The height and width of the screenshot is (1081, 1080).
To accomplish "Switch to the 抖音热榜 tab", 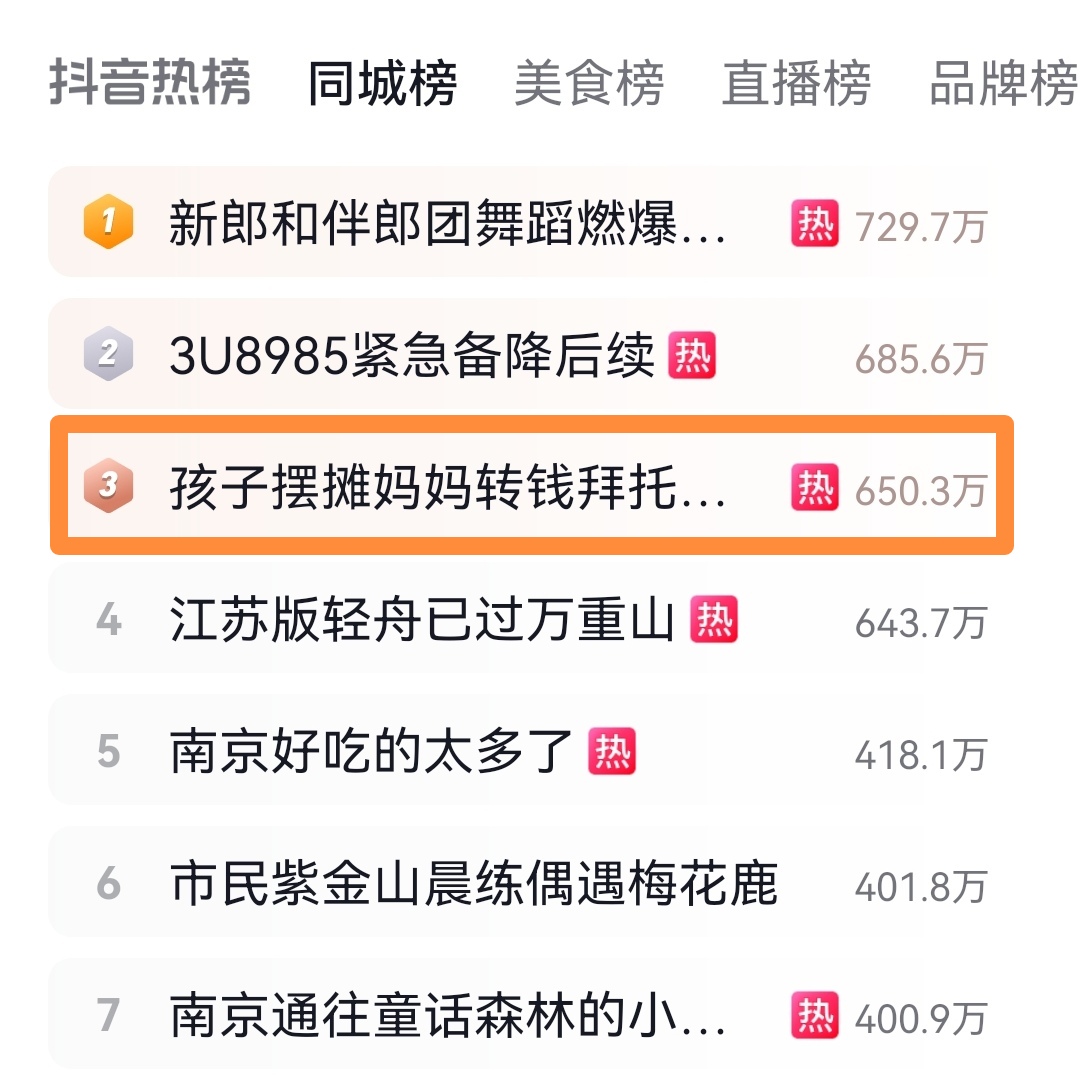I will coord(150,84).
